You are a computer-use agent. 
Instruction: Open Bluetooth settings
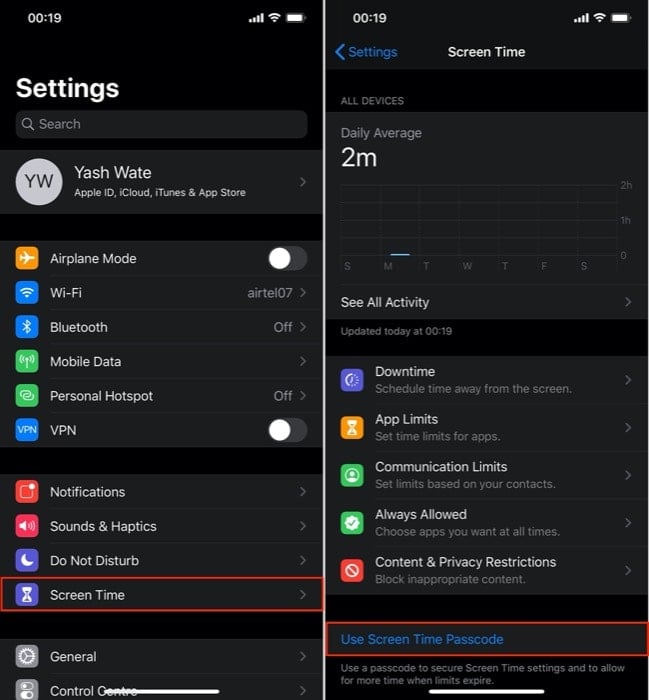pyautogui.click(x=160, y=327)
